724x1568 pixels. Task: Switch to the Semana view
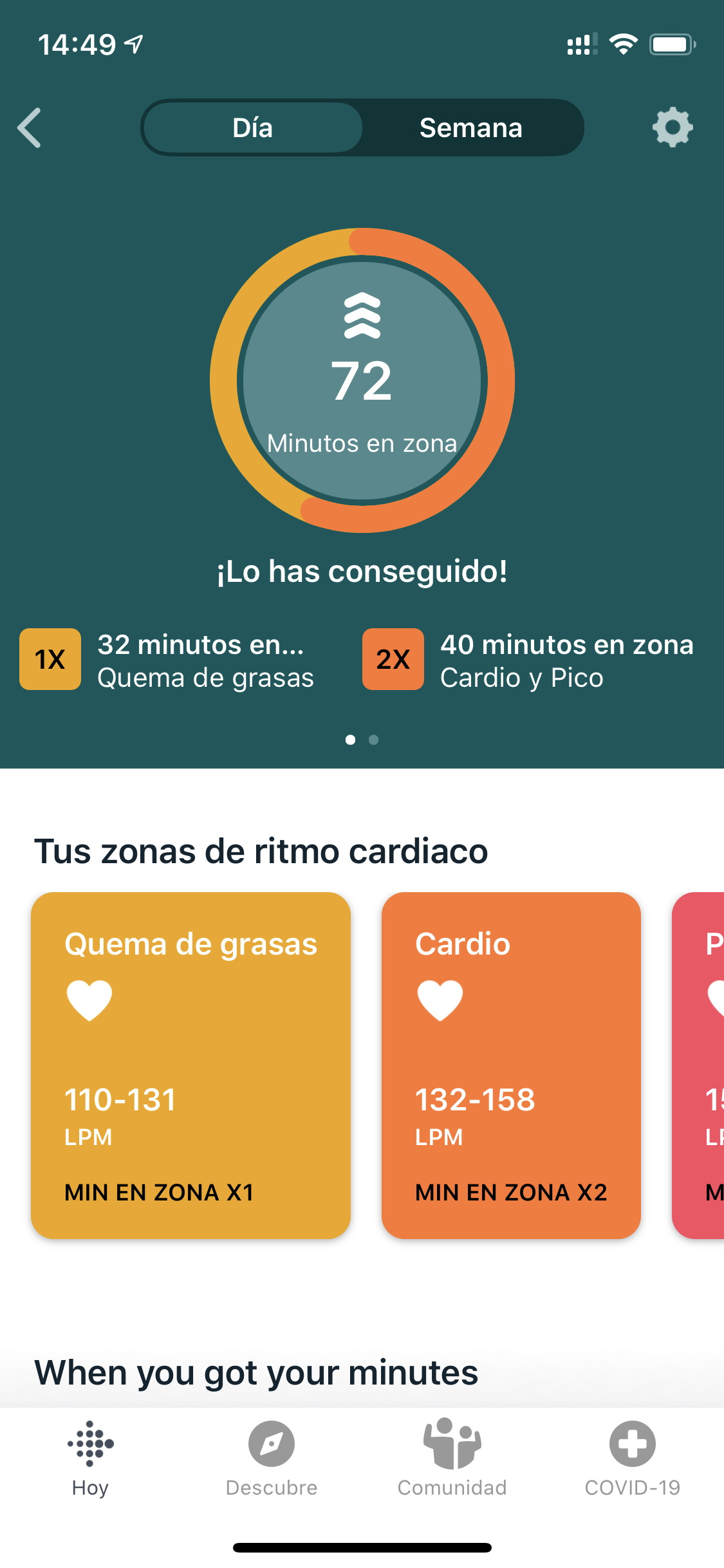(471, 127)
